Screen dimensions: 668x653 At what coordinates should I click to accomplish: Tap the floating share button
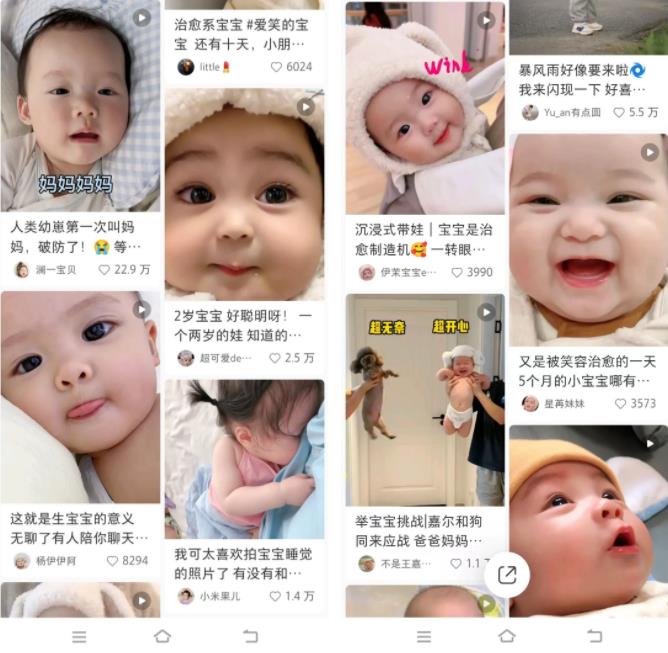(506, 574)
